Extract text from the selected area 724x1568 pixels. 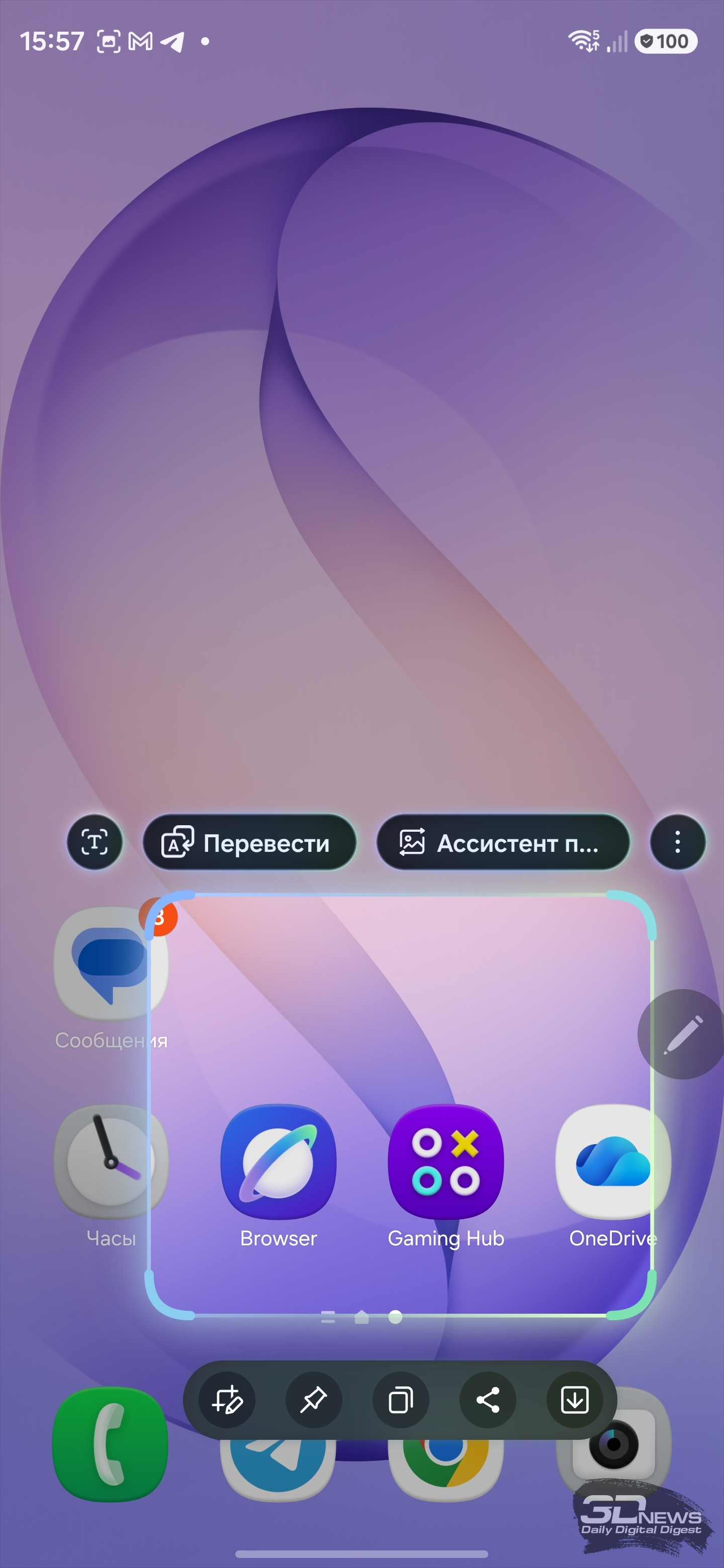coord(95,842)
